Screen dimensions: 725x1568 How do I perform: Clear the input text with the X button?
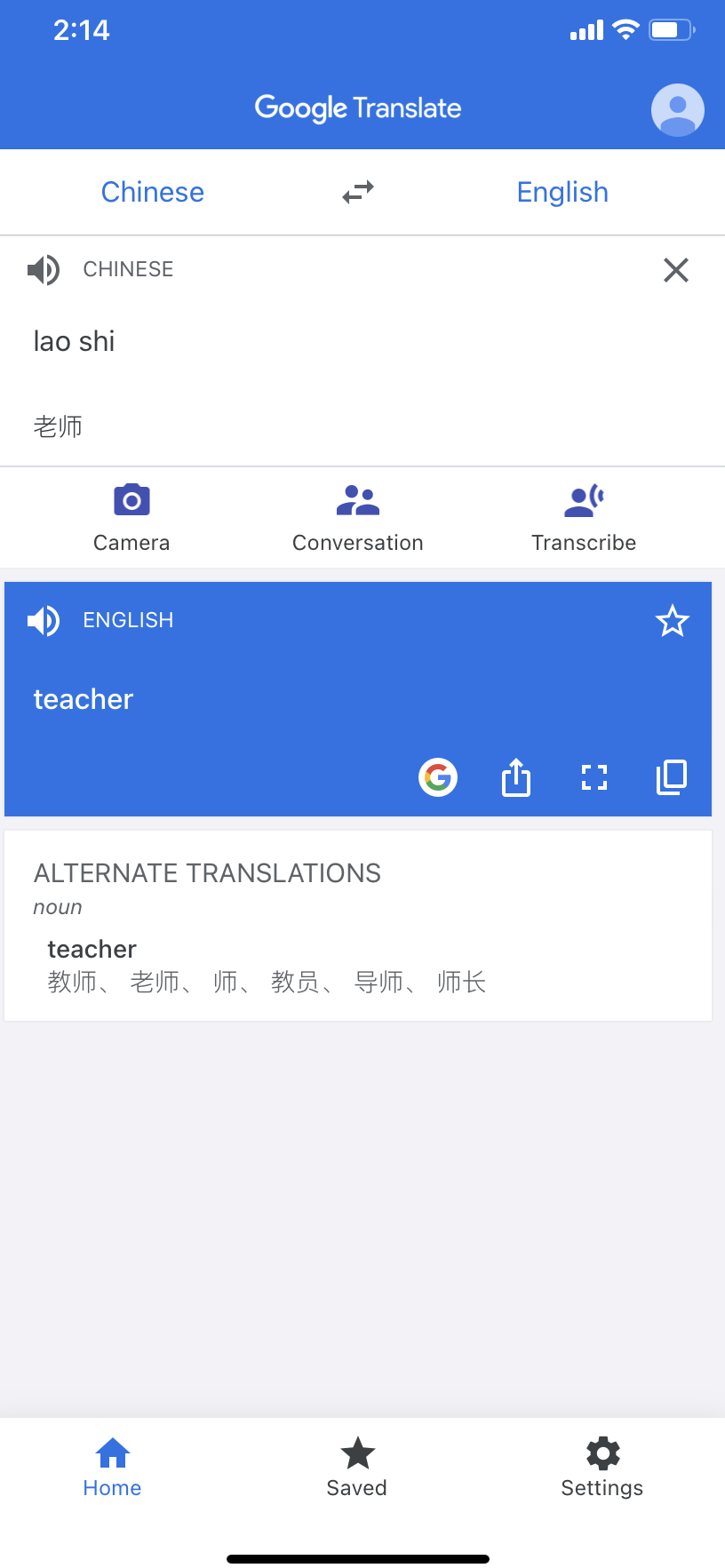tap(675, 270)
